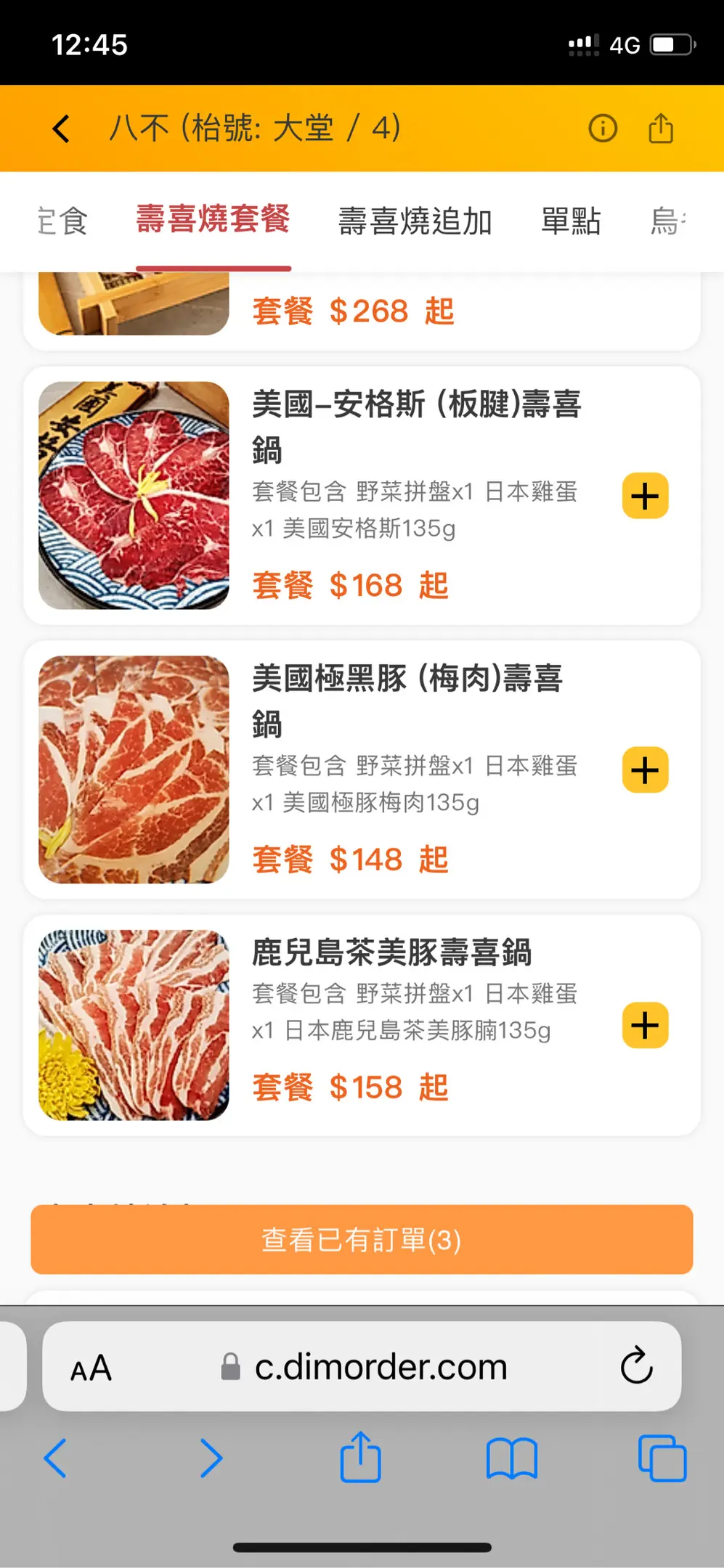Switch to the 單點 tab
This screenshot has height=1568, width=724.
[x=572, y=221]
